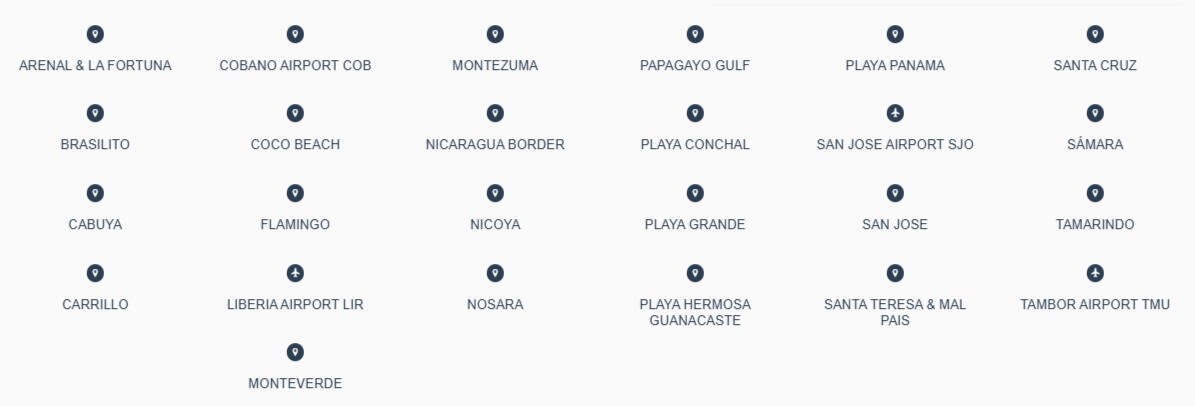The width and height of the screenshot is (1195, 406).
Task: Open Playa Panama location
Action: (895, 66)
